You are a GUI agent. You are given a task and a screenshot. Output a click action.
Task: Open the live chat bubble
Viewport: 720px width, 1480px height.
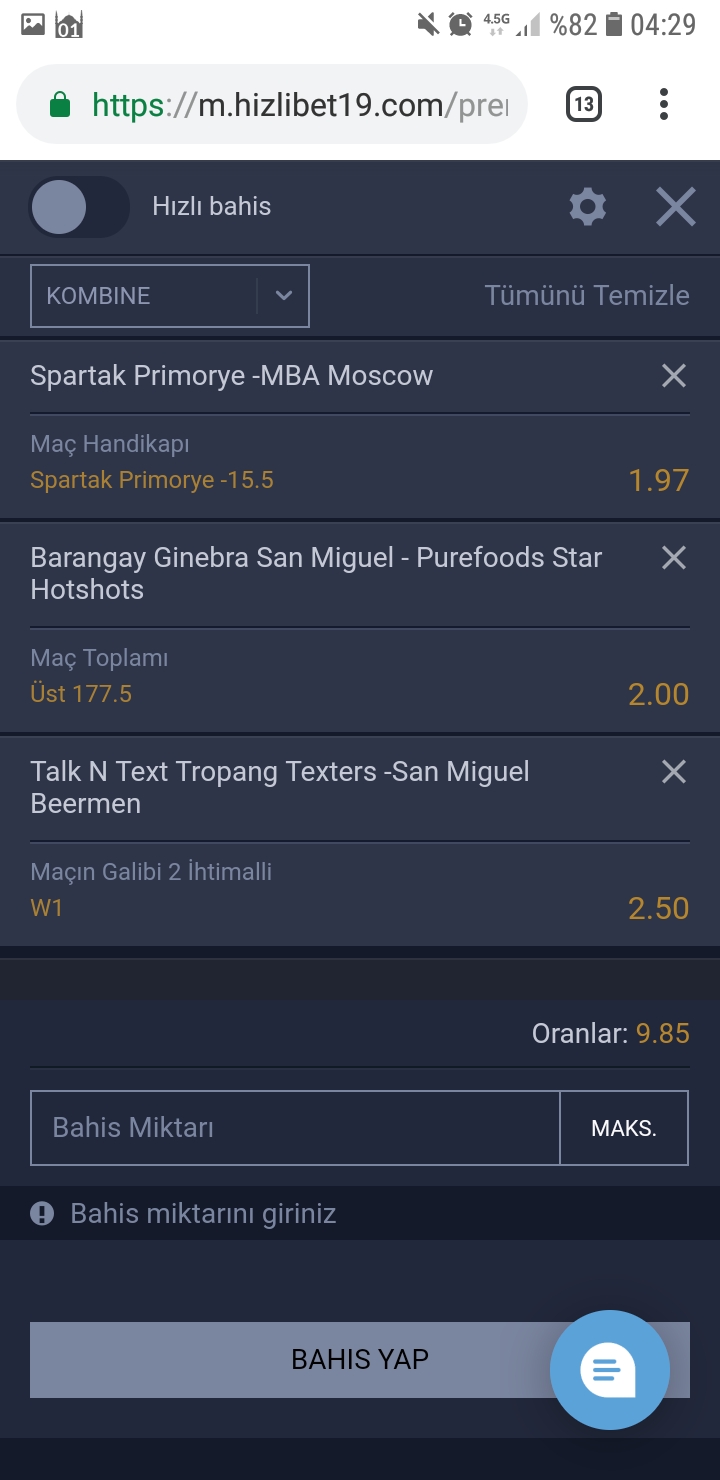[610, 1370]
